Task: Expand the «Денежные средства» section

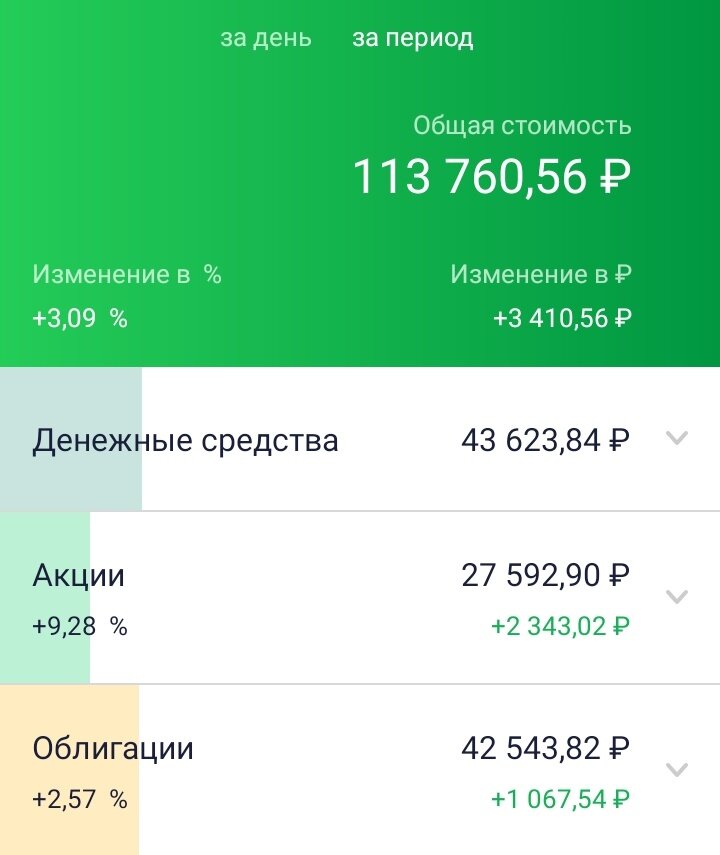Action: tap(677, 438)
